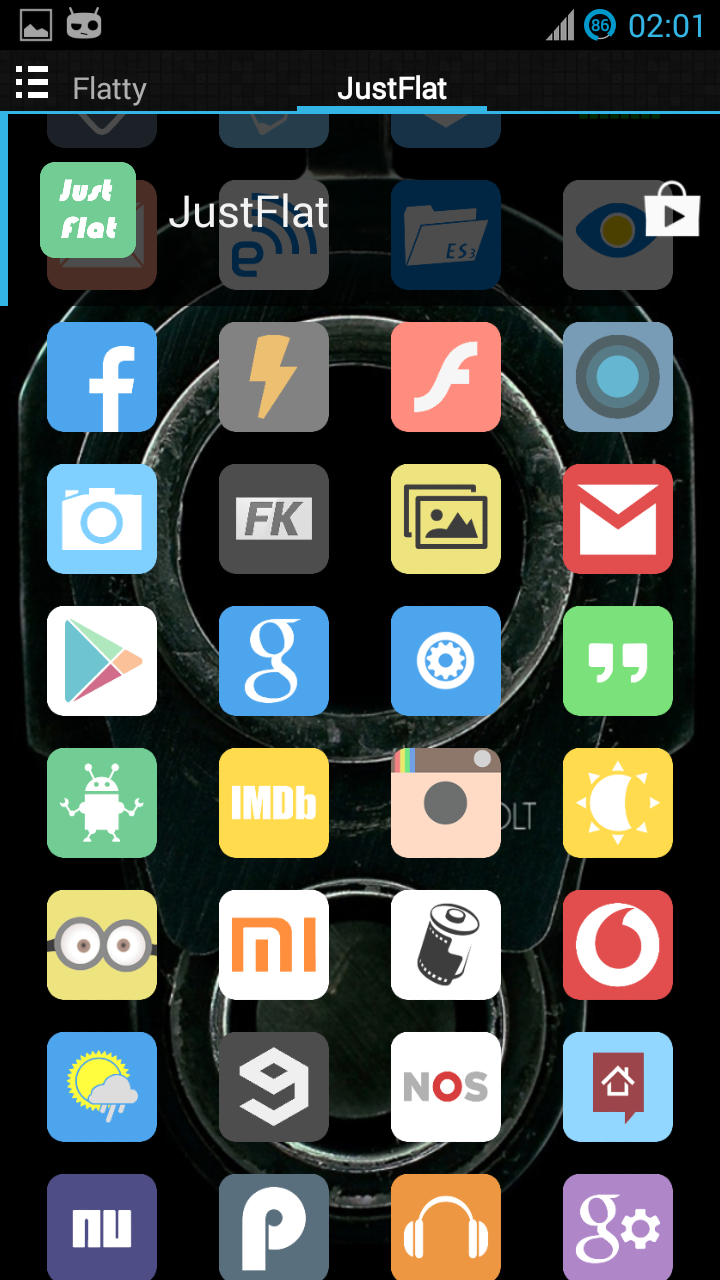720x1280 pixels.
Task: Select the Minion goggles icon
Action: pos(102,945)
